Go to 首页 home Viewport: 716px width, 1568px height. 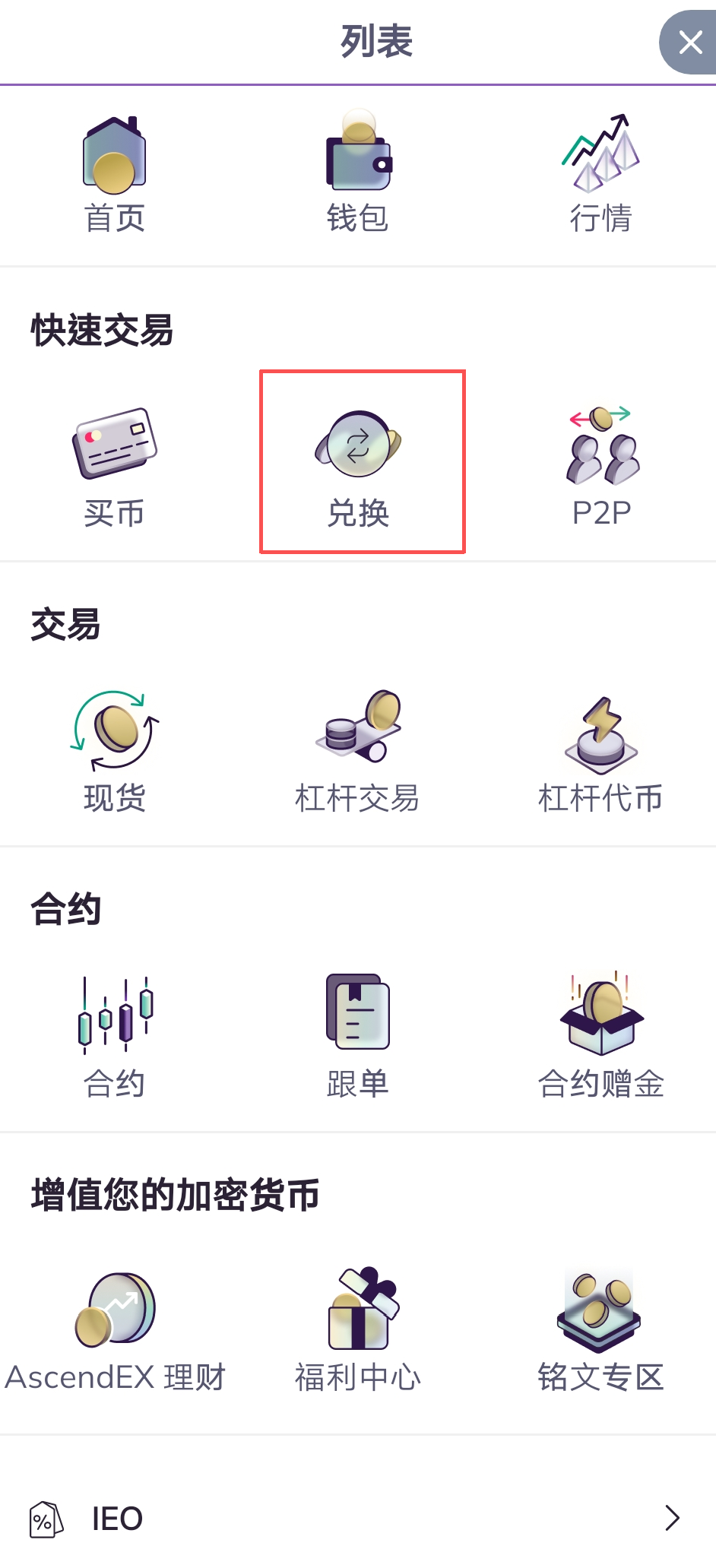point(114,174)
